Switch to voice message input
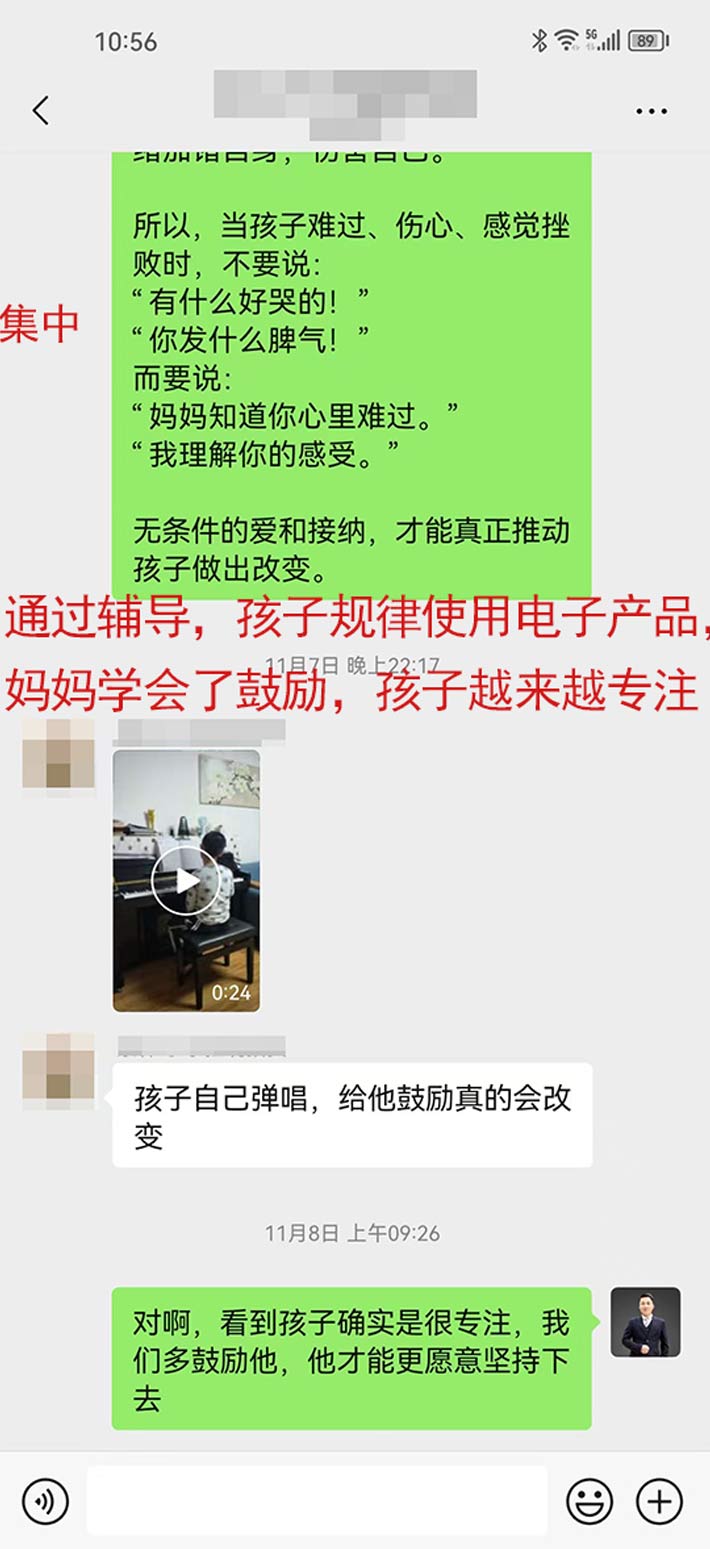710x1549 pixels. [45, 1501]
